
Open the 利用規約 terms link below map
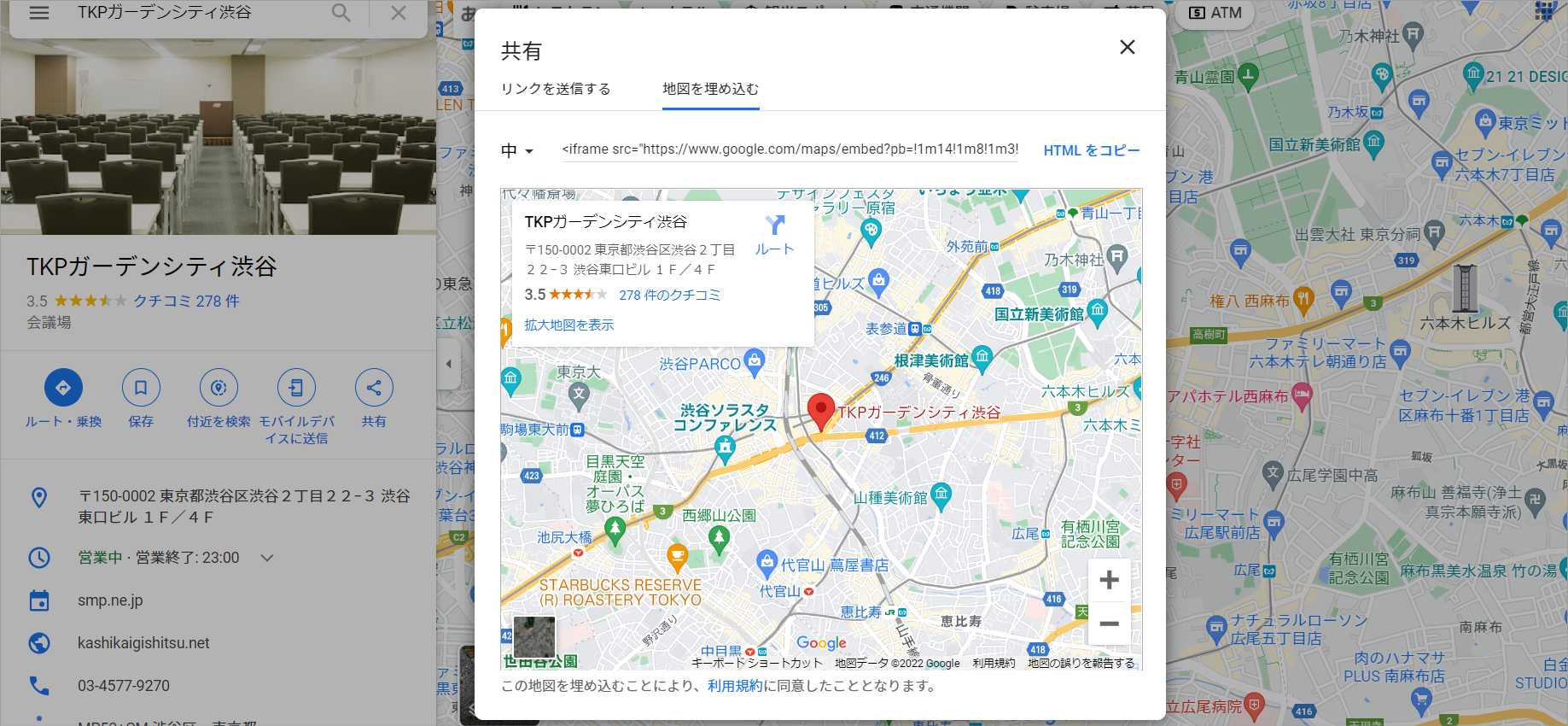(x=735, y=686)
